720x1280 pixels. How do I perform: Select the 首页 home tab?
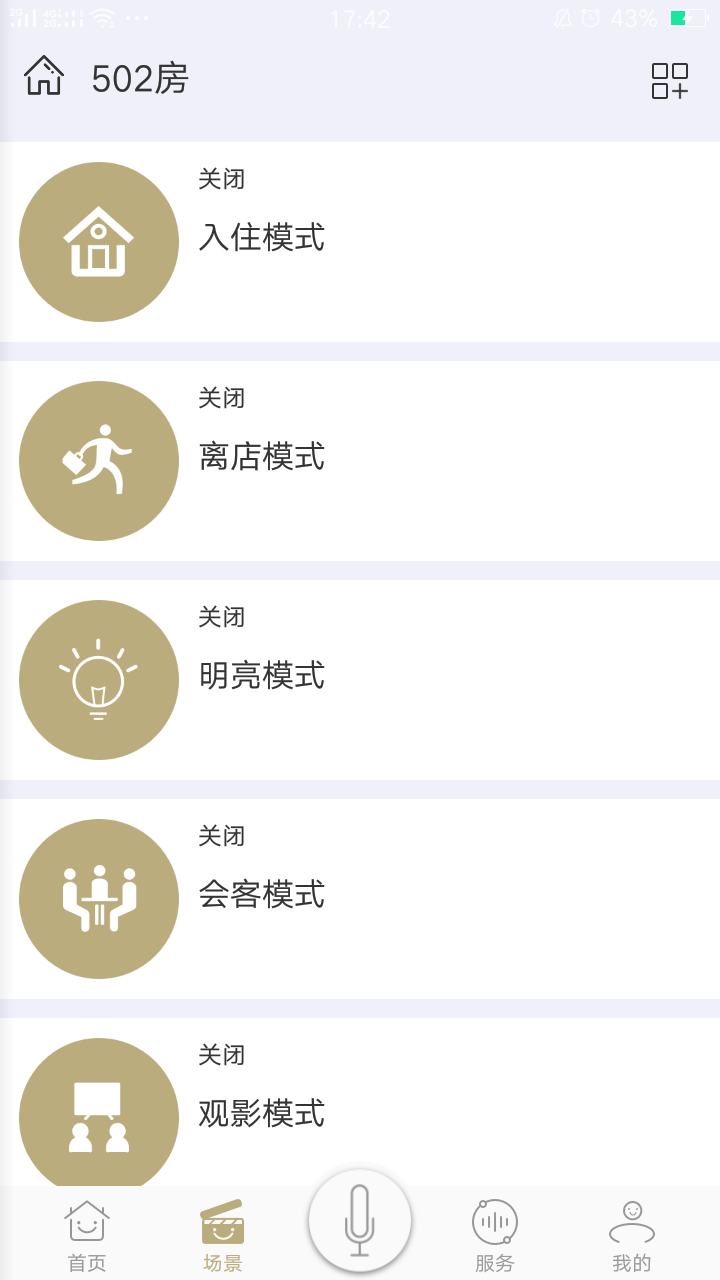(86, 1230)
